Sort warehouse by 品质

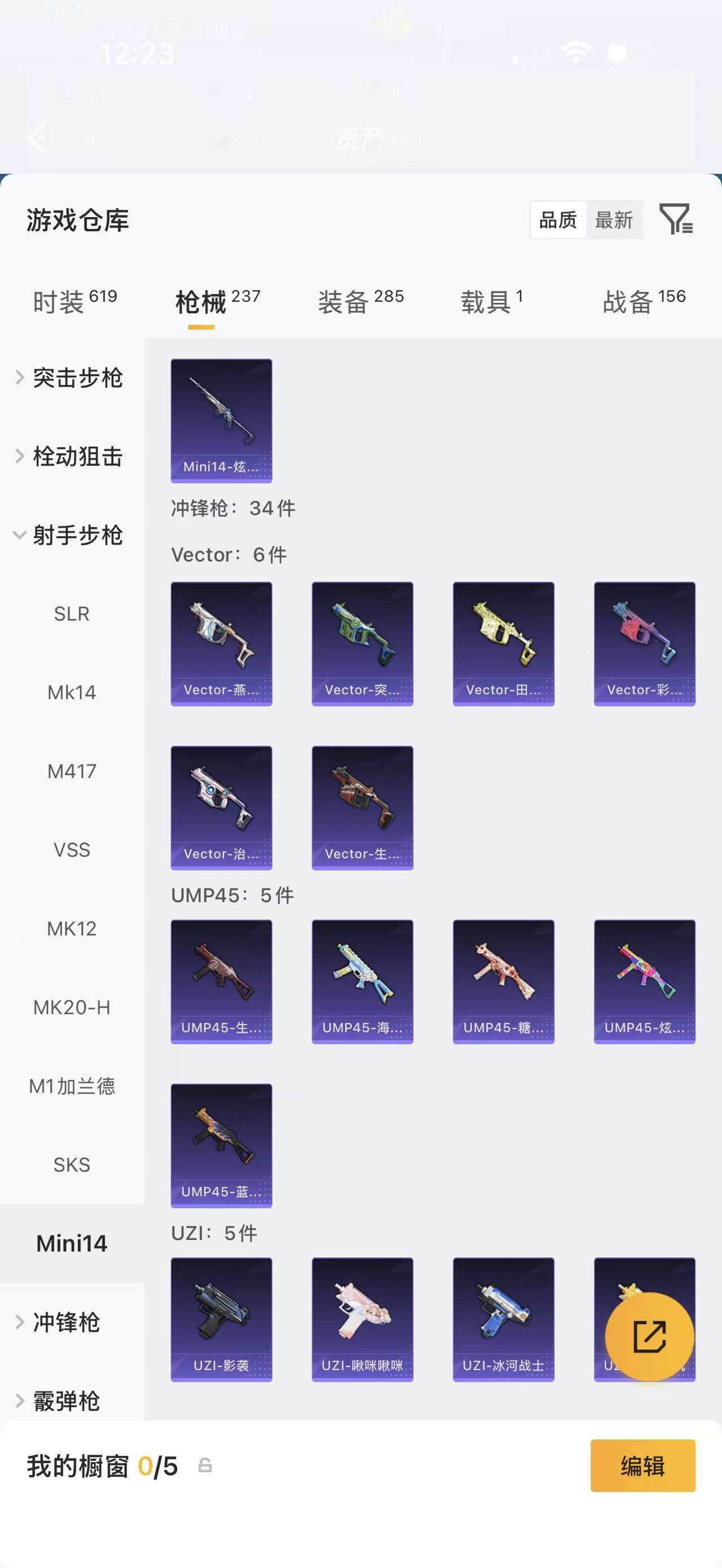pyautogui.click(x=558, y=220)
